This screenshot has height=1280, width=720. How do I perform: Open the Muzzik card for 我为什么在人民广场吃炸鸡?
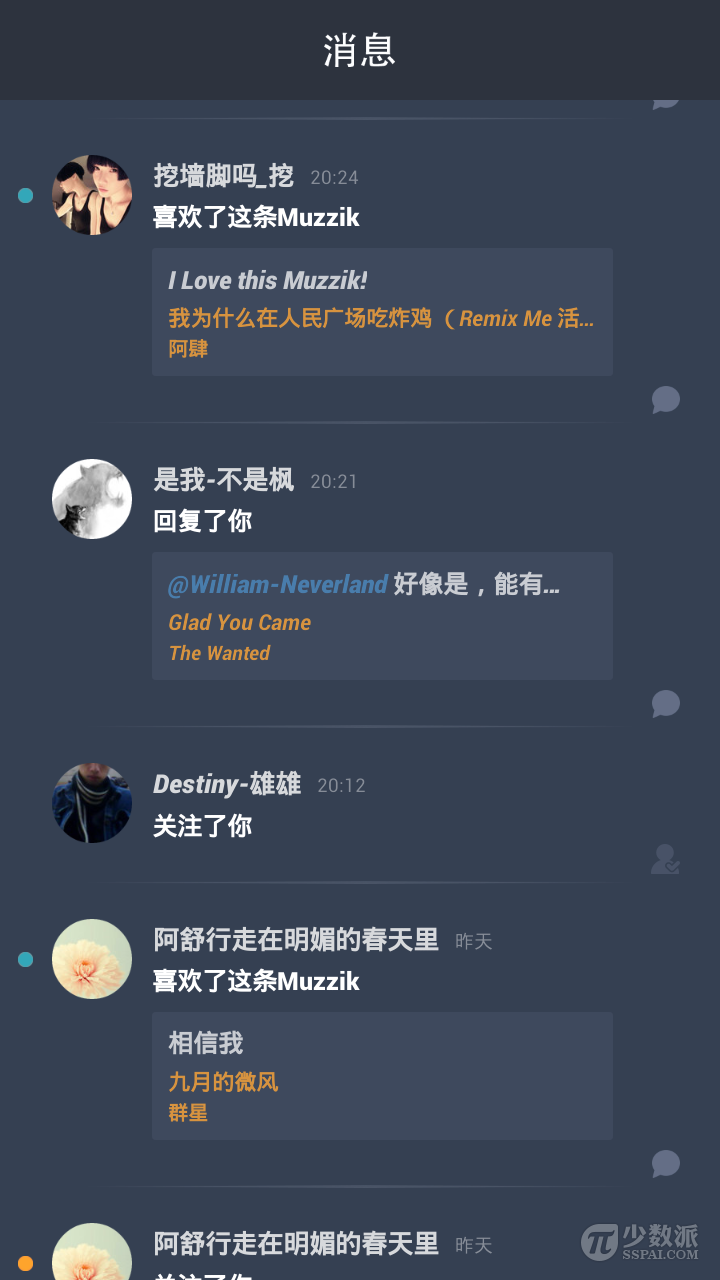(x=382, y=312)
